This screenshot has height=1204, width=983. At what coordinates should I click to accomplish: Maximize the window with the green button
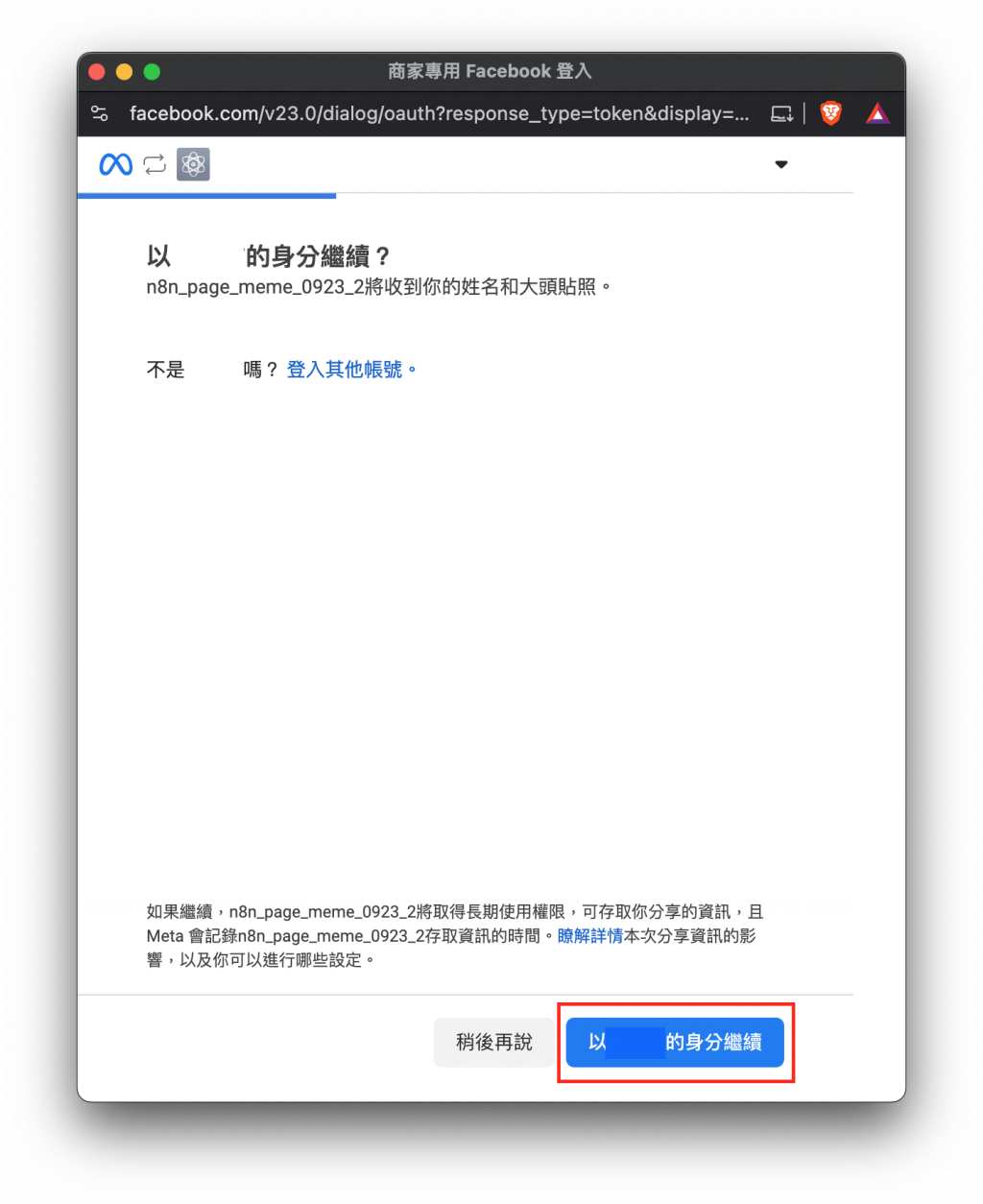tap(152, 72)
